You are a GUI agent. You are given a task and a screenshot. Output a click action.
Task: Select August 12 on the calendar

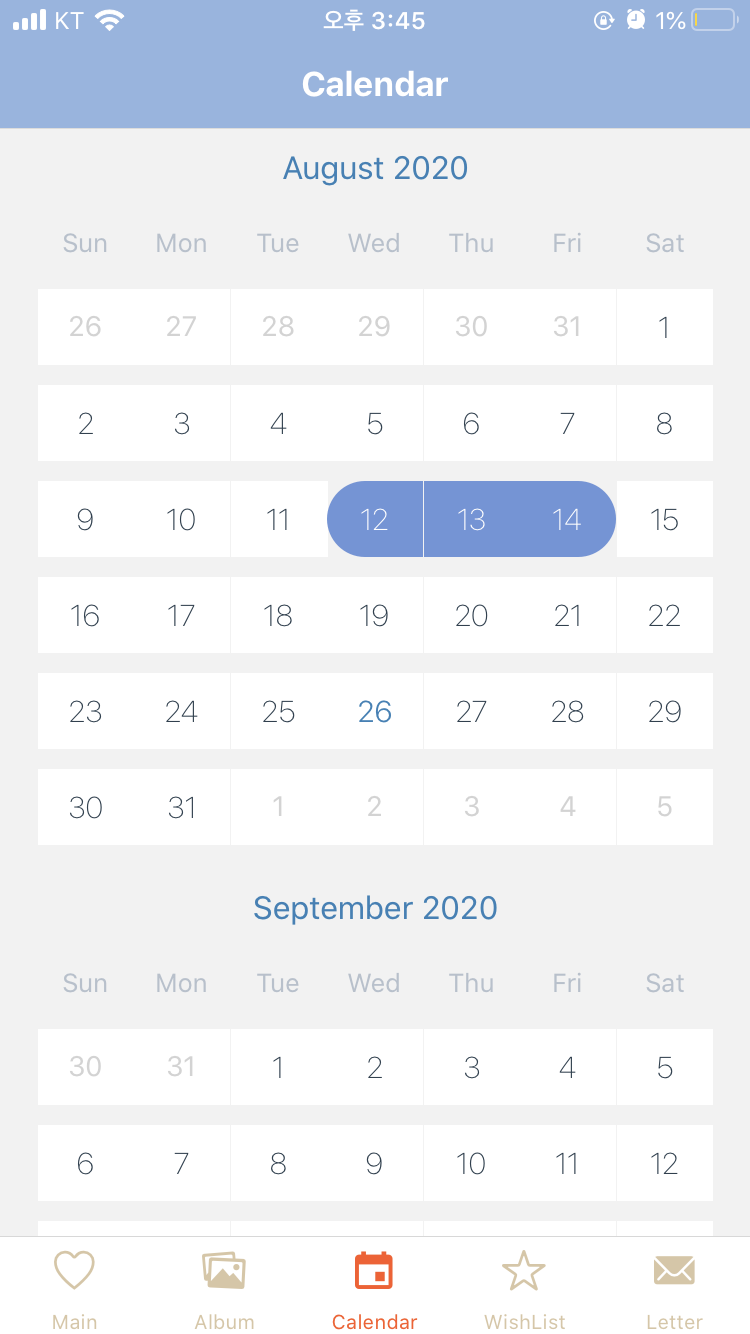pyautogui.click(x=374, y=520)
